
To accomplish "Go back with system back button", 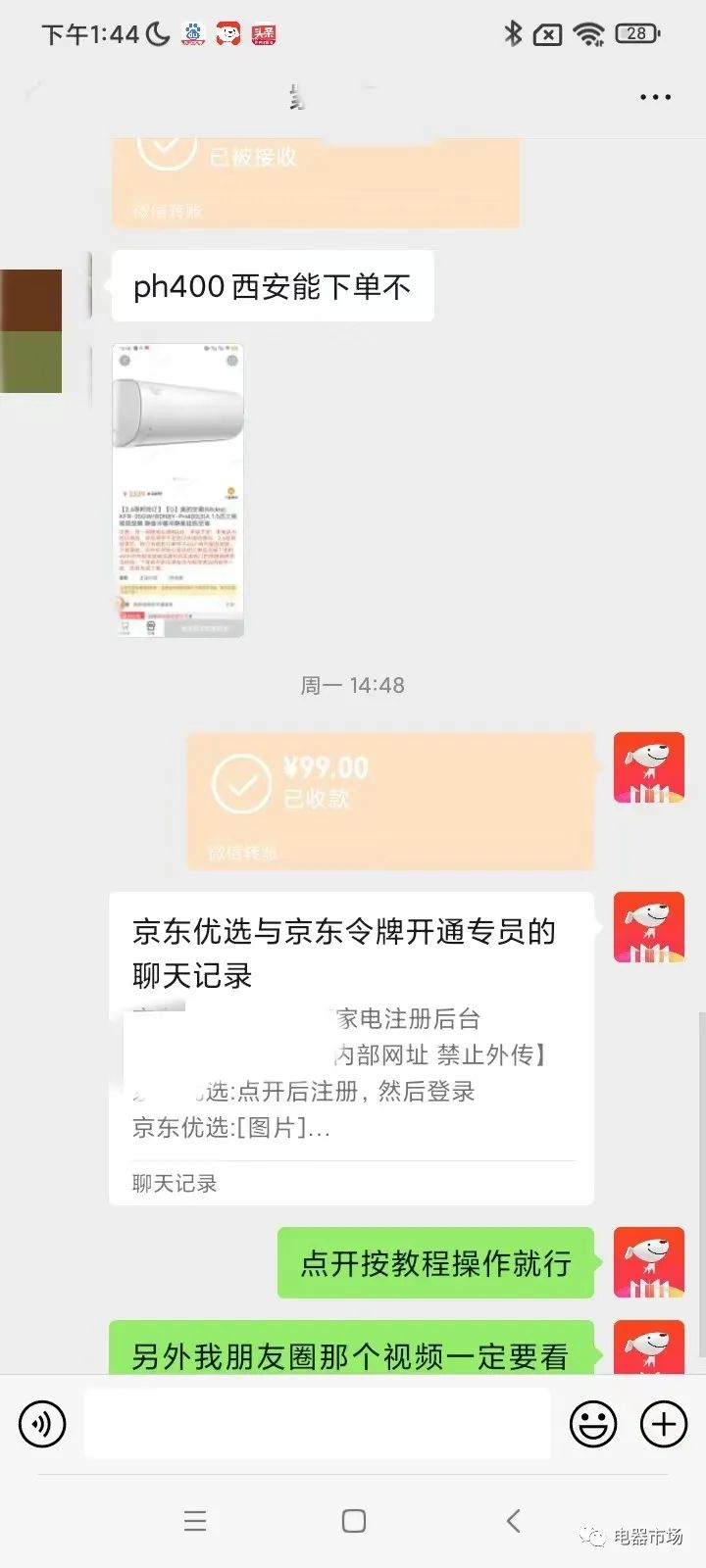I will (513, 1521).
